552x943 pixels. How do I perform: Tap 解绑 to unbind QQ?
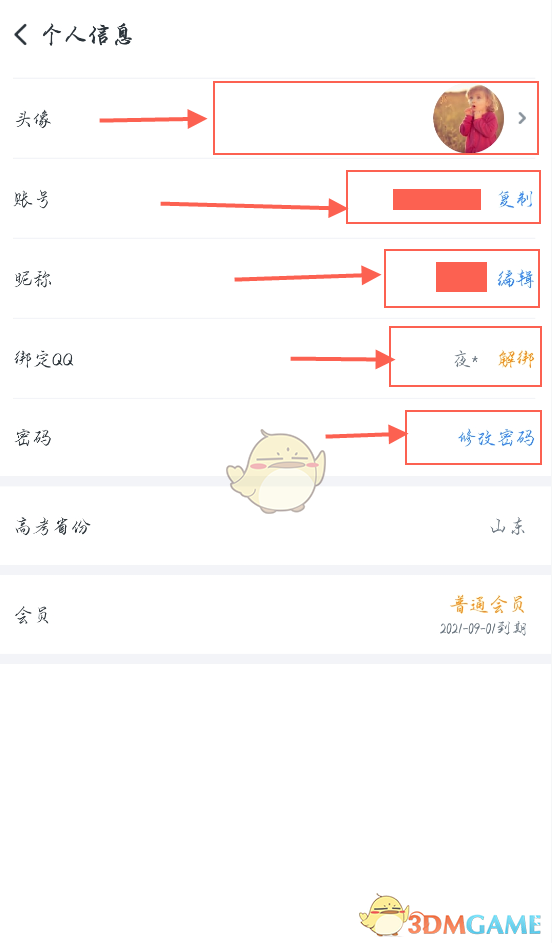click(516, 359)
